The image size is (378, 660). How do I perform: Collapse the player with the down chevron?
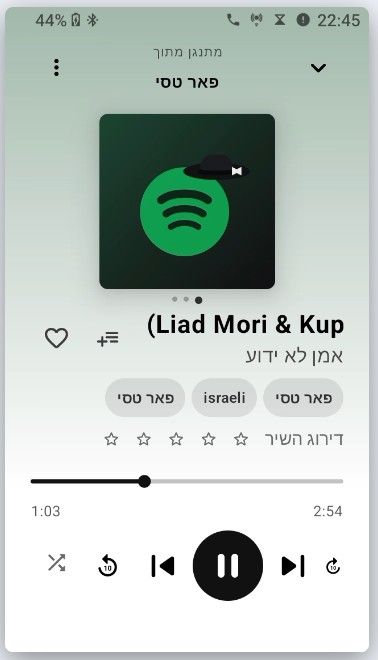coord(318,68)
